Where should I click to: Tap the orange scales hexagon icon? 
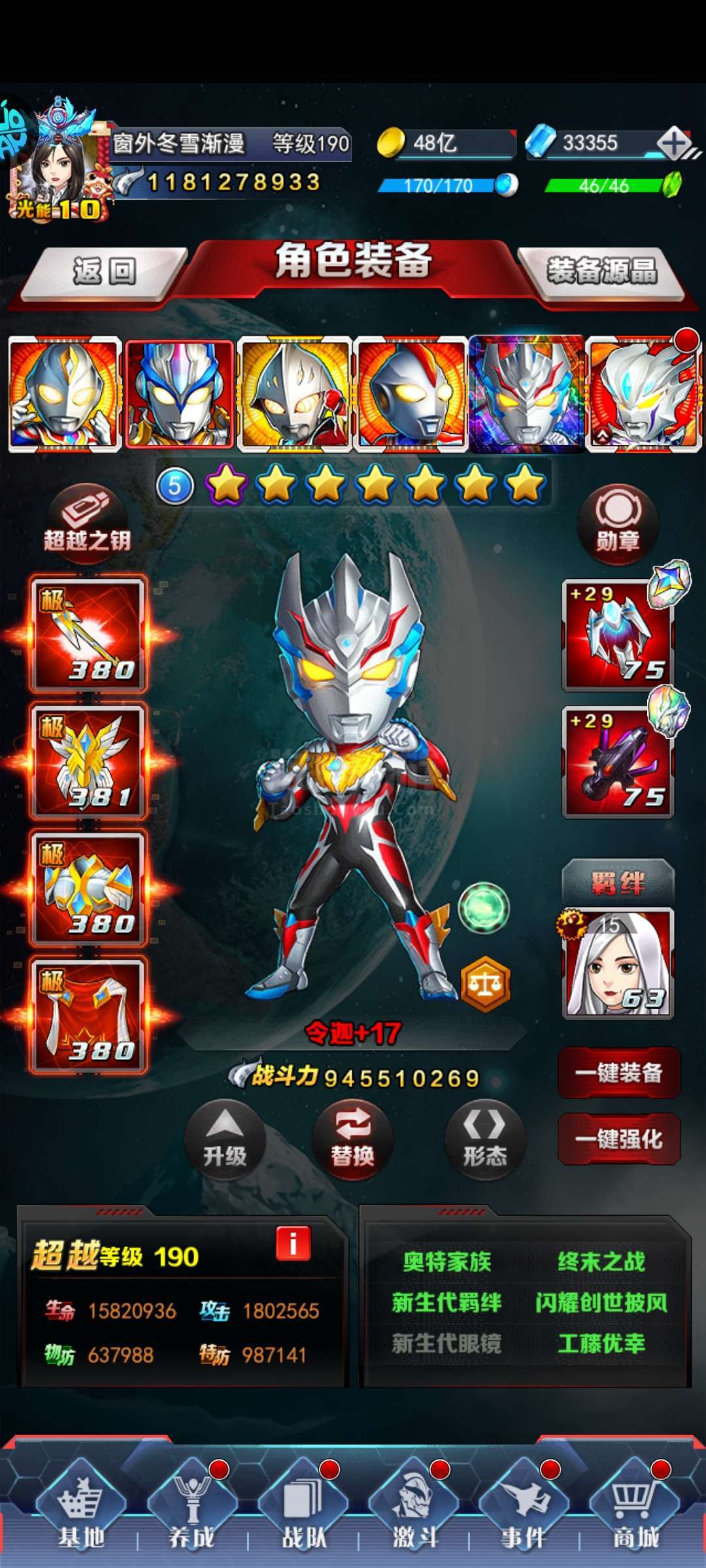pyautogui.click(x=485, y=984)
